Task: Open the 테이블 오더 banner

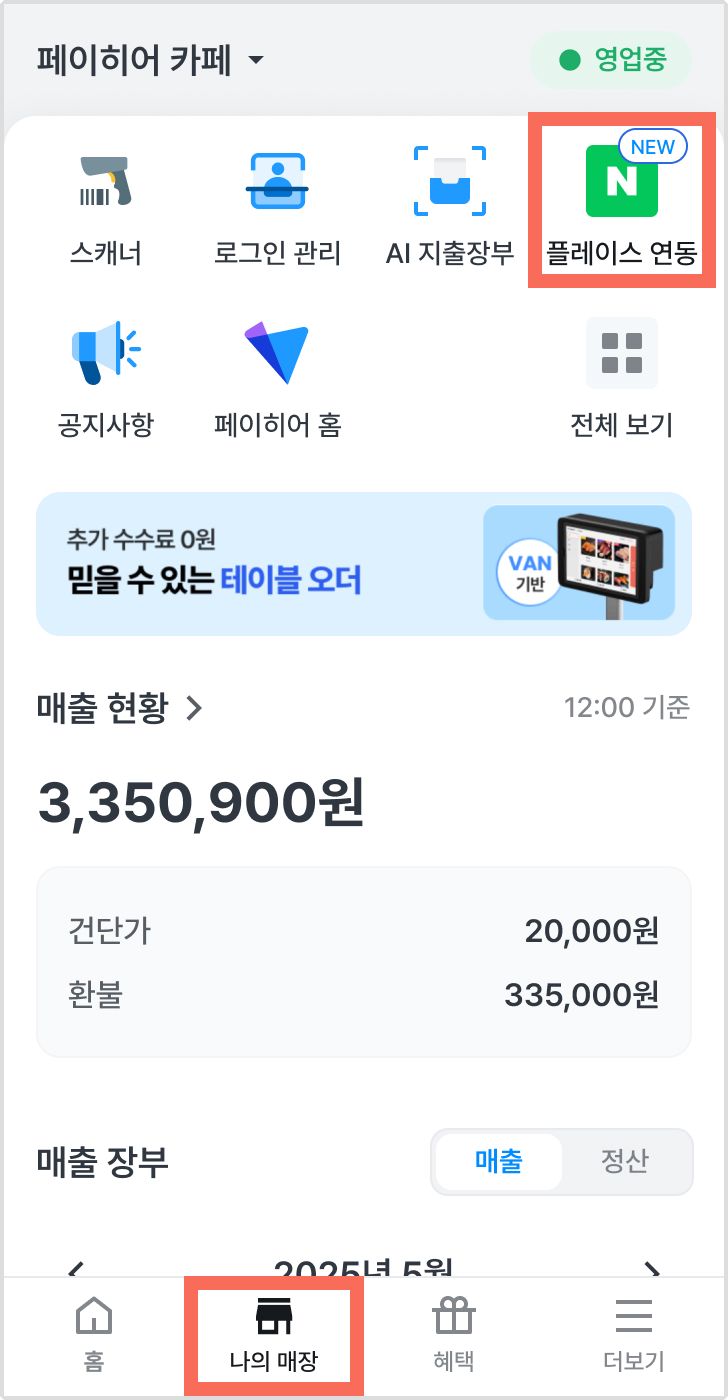Action: (x=364, y=563)
